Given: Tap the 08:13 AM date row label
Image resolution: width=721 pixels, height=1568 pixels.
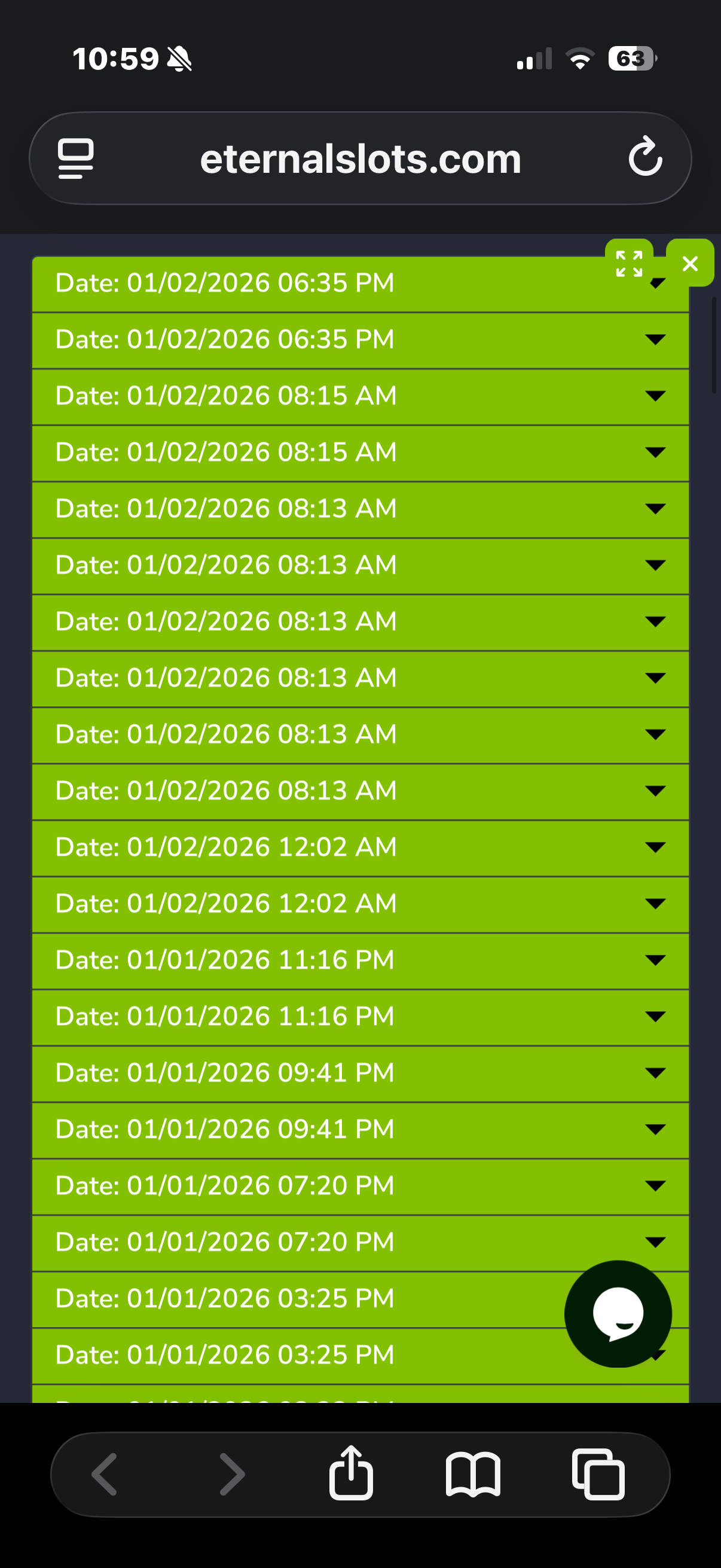Looking at the screenshot, I should [x=225, y=508].
